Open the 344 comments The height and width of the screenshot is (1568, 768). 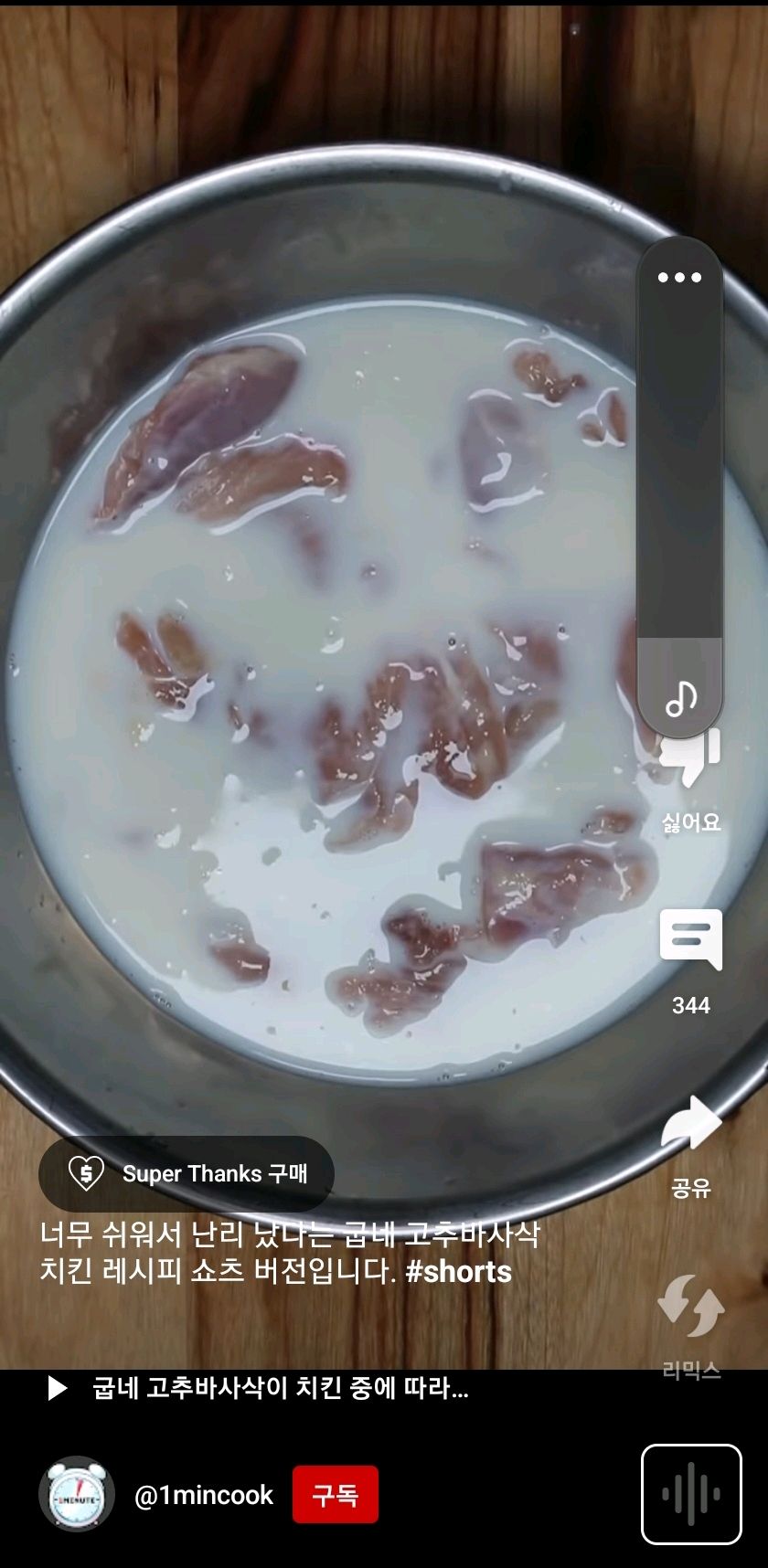pyautogui.click(x=691, y=941)
